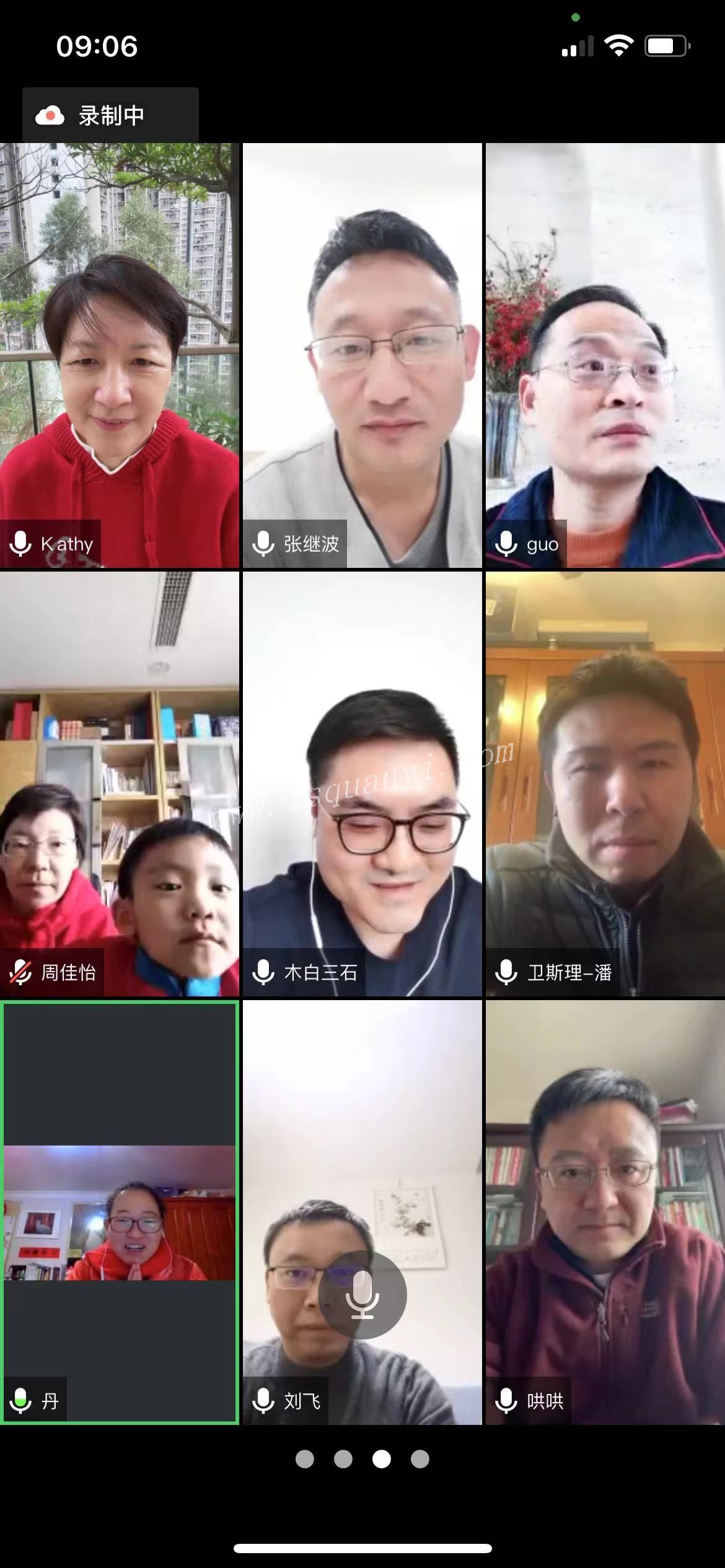Select 张继波's video tile
The height and width of the screenshot is (1568, 725).
362,355
